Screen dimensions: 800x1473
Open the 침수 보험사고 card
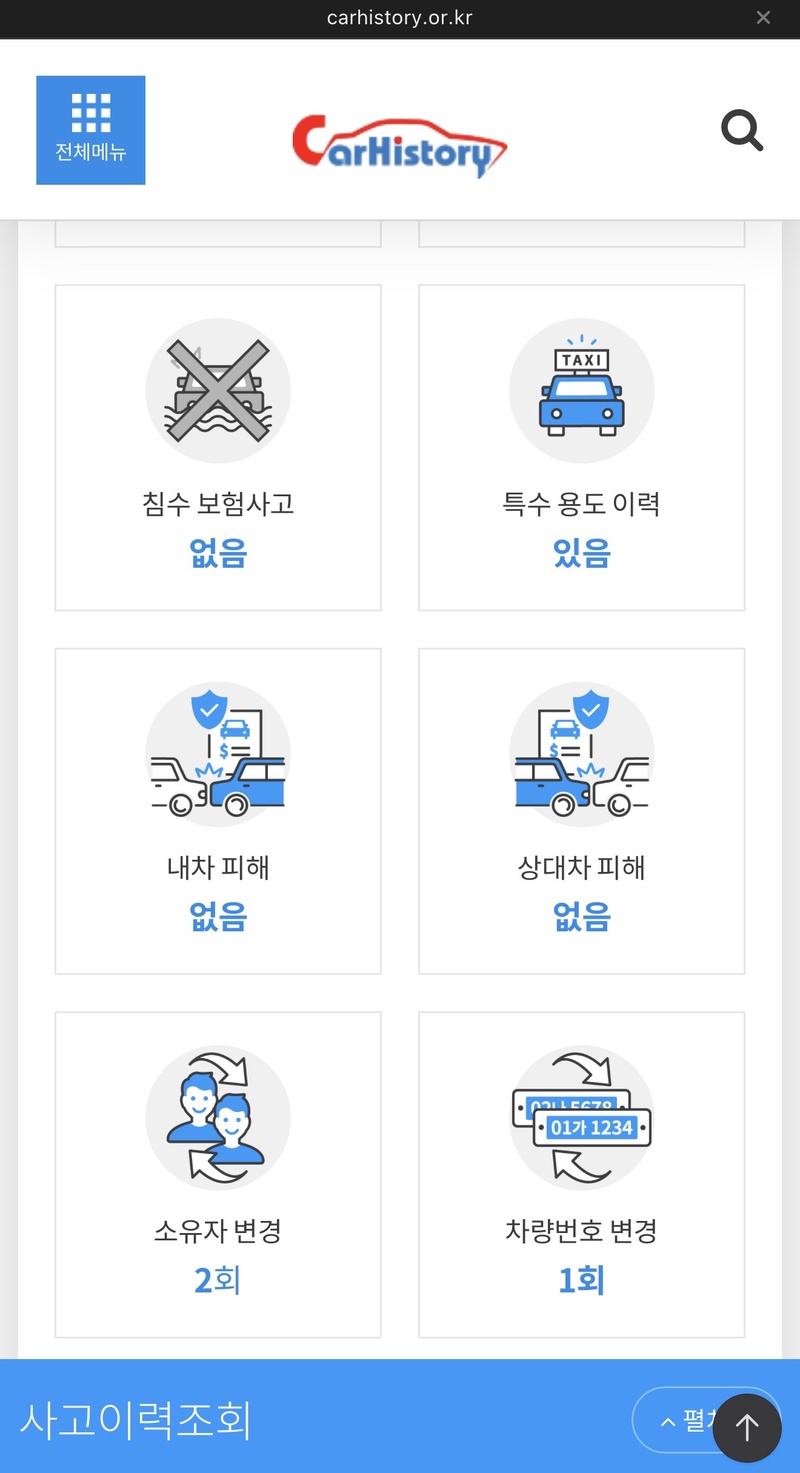(218, 447)
